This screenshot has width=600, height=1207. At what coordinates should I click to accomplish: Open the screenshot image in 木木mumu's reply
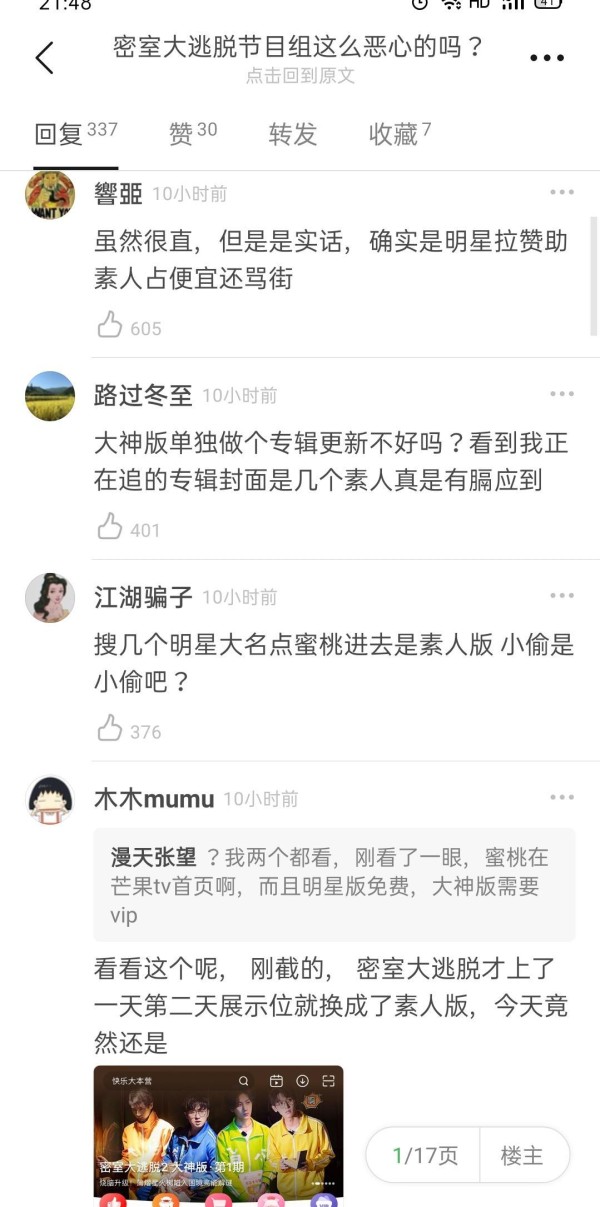pyautogui.click(x=218, y=1131)
